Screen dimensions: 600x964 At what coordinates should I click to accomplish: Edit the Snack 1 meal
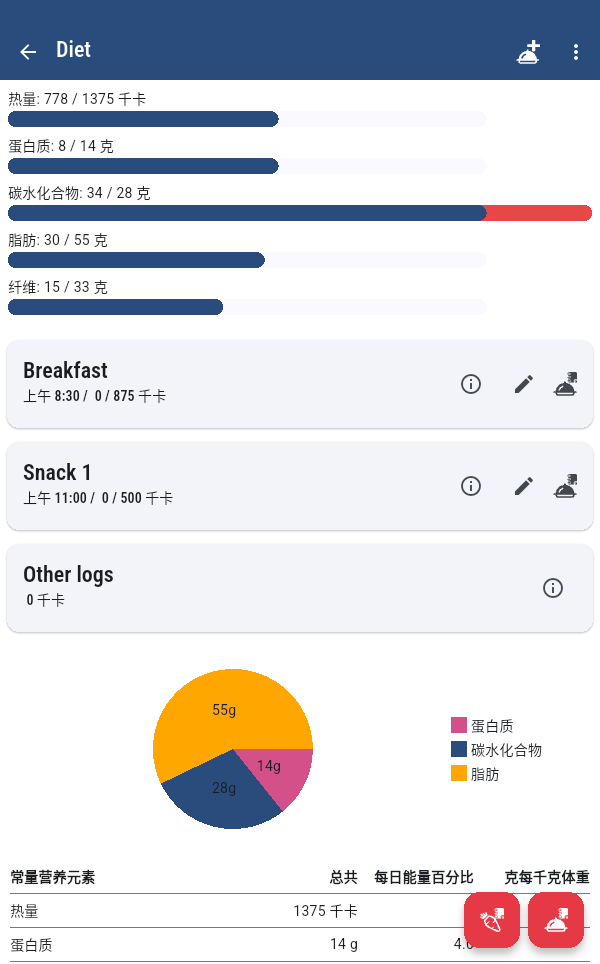(524, 486)
